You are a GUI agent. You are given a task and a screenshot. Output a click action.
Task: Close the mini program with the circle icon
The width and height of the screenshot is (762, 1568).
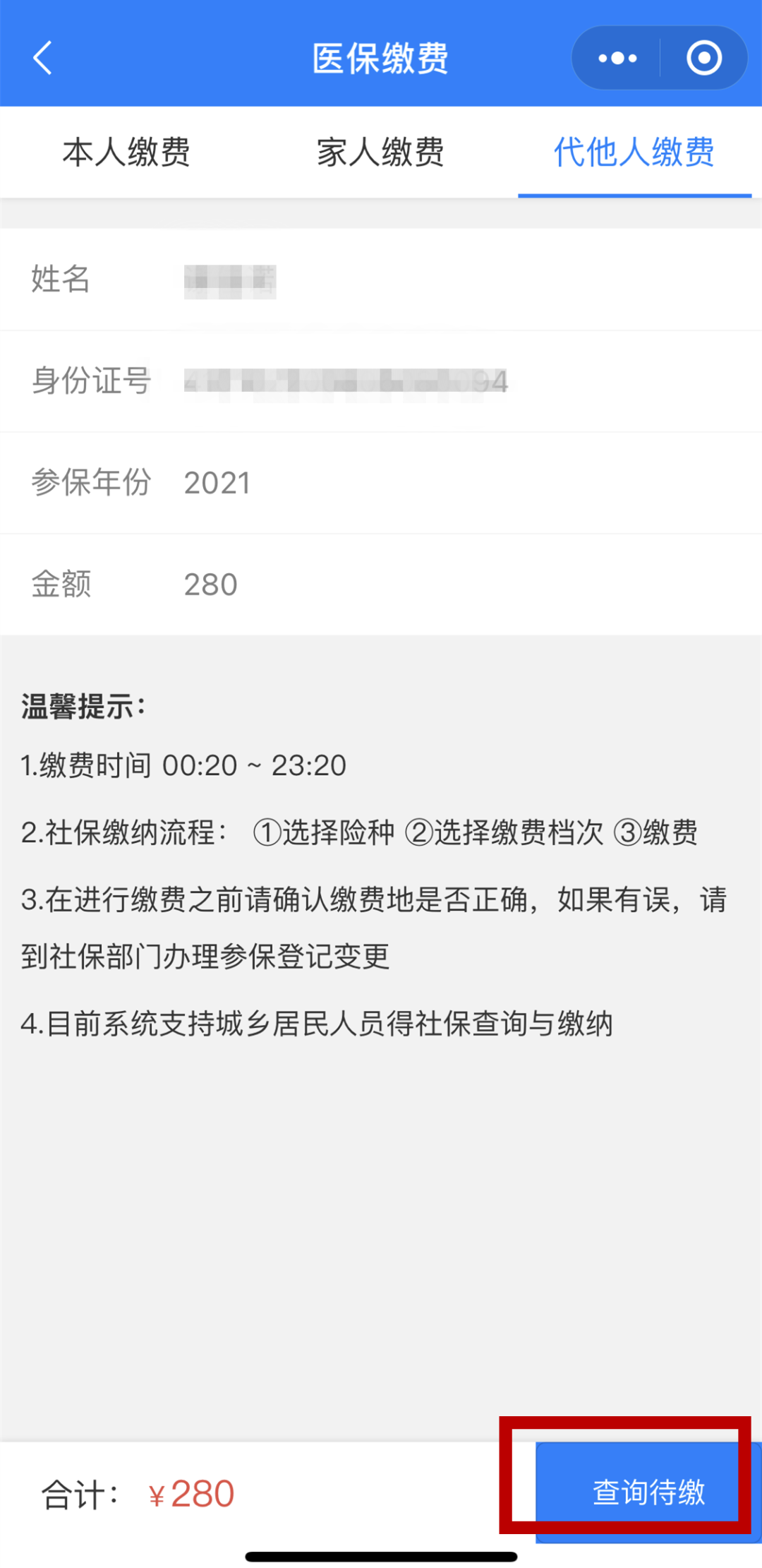pyautogui.click(x=703, y=58)
